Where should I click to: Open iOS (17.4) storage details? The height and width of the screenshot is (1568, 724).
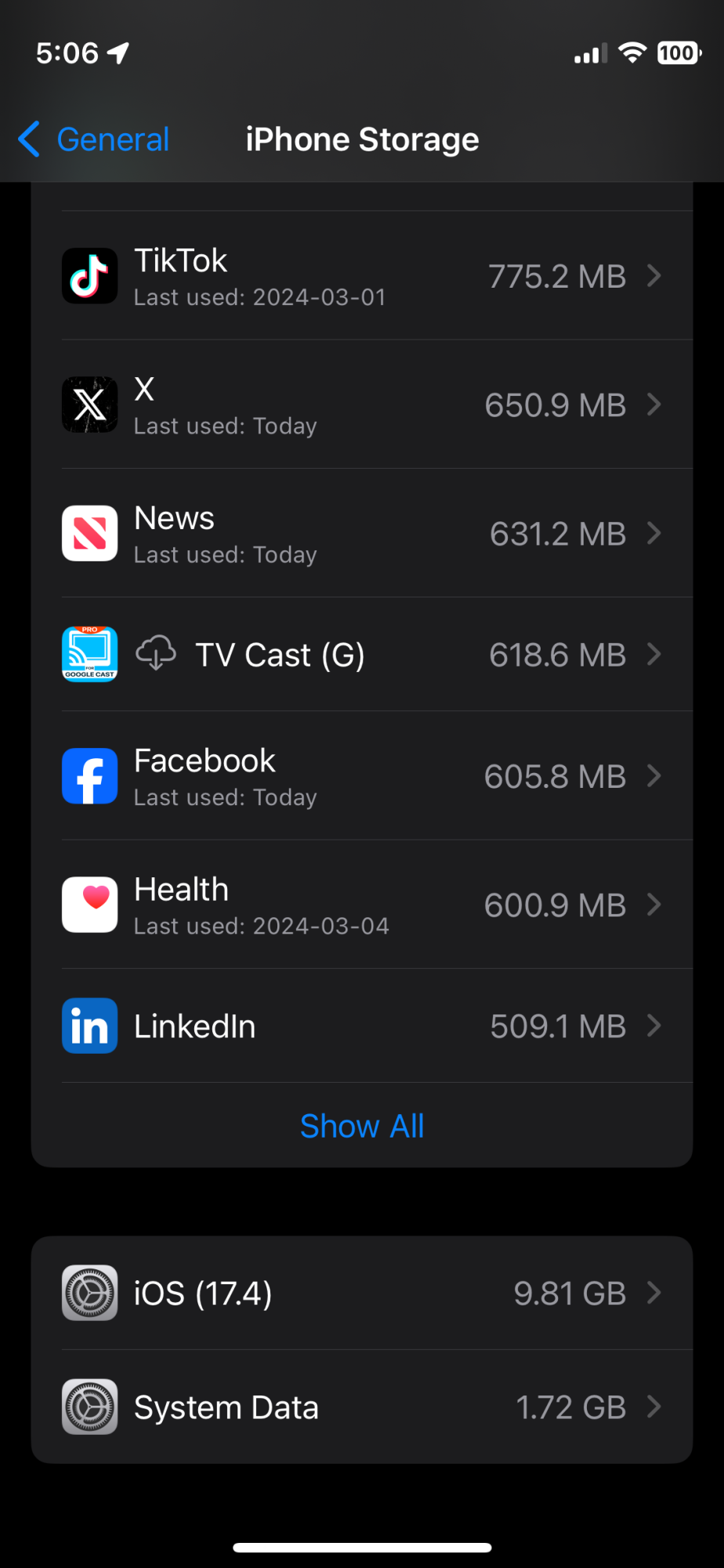(361, 1294)
